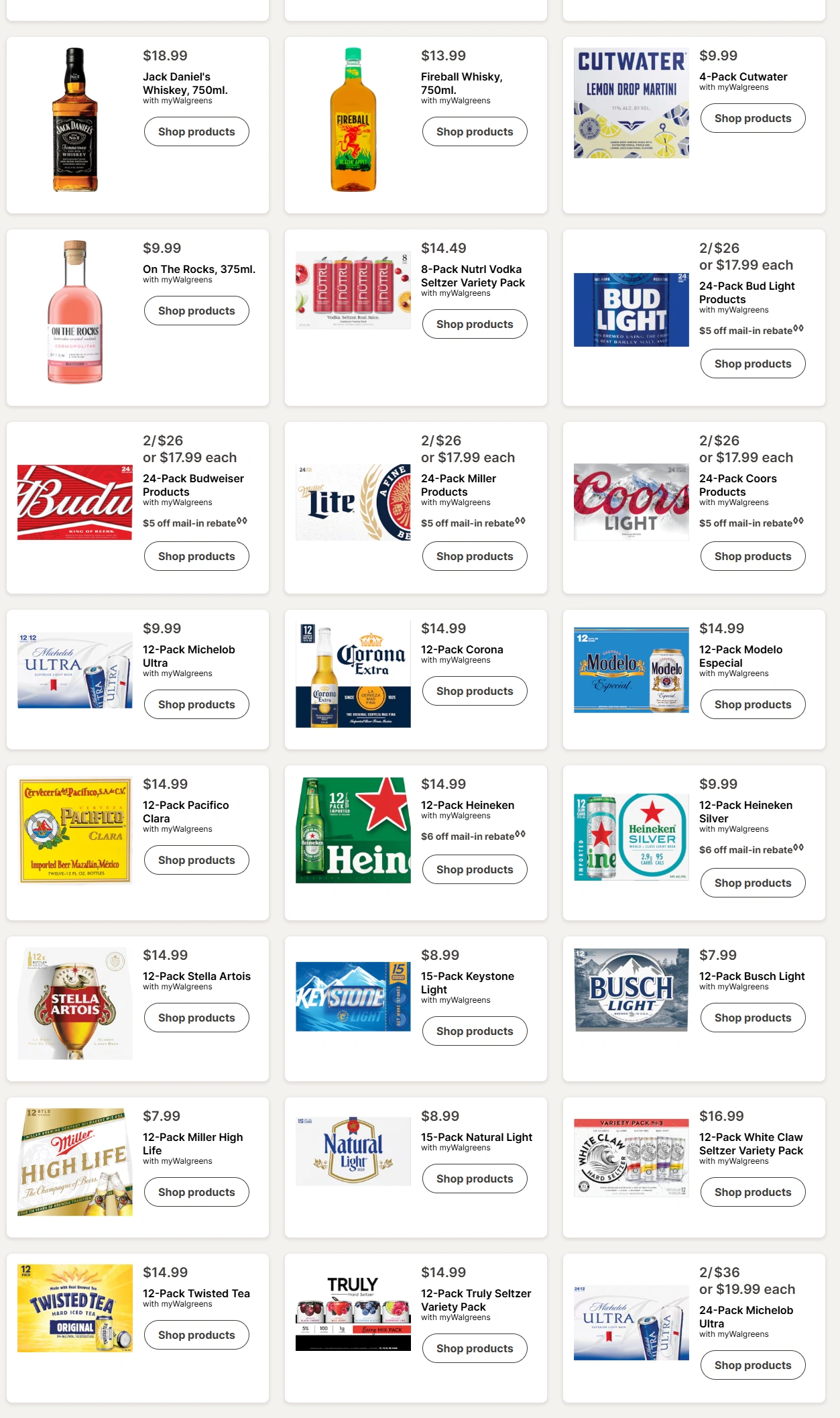This screenshot has height=1418, width=840.
Task: Shop 12-Pack Twisted Tea
Action: point(196,1335)
